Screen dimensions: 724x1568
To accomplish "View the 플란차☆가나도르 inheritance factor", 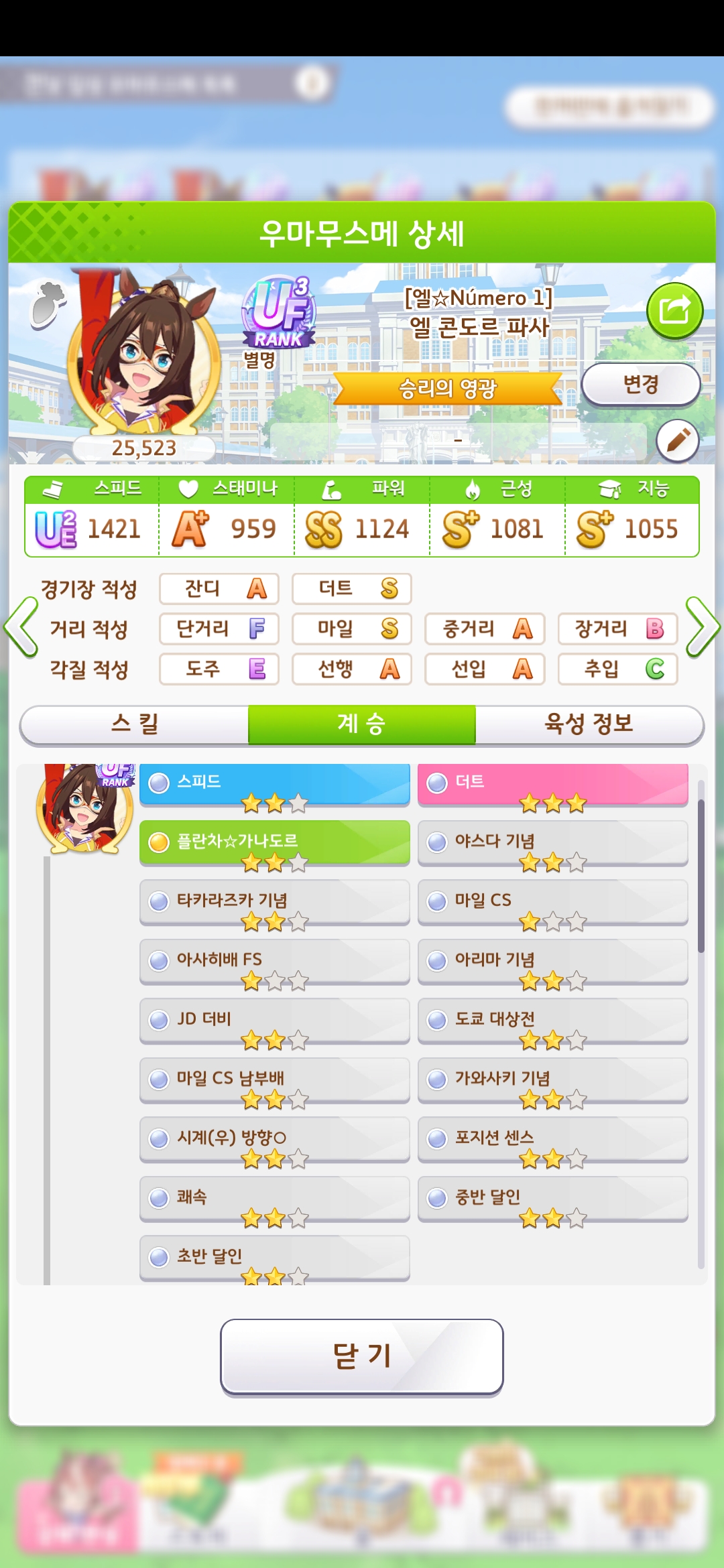I will [x=274, y=842].
